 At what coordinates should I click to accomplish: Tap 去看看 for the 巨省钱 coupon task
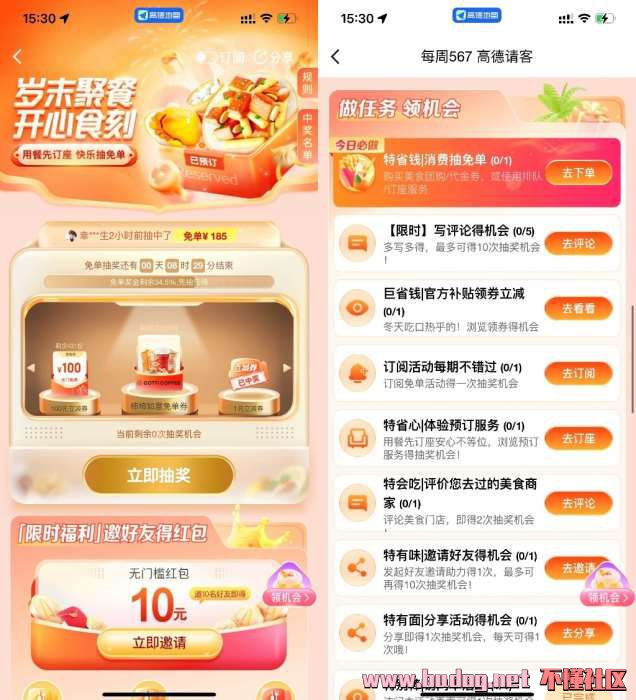point(578,309)
